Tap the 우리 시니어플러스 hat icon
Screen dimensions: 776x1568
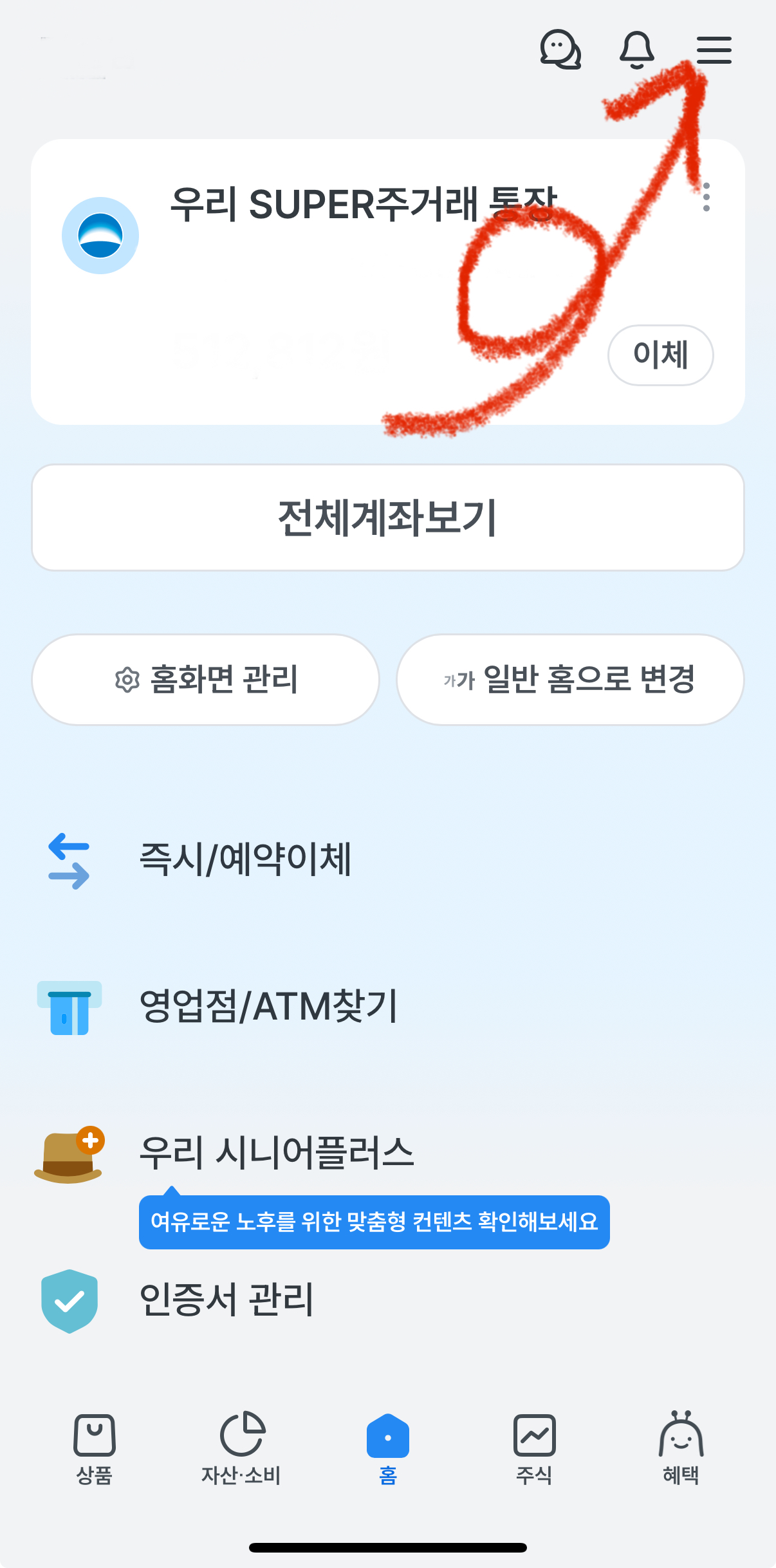coord(68,1154)
